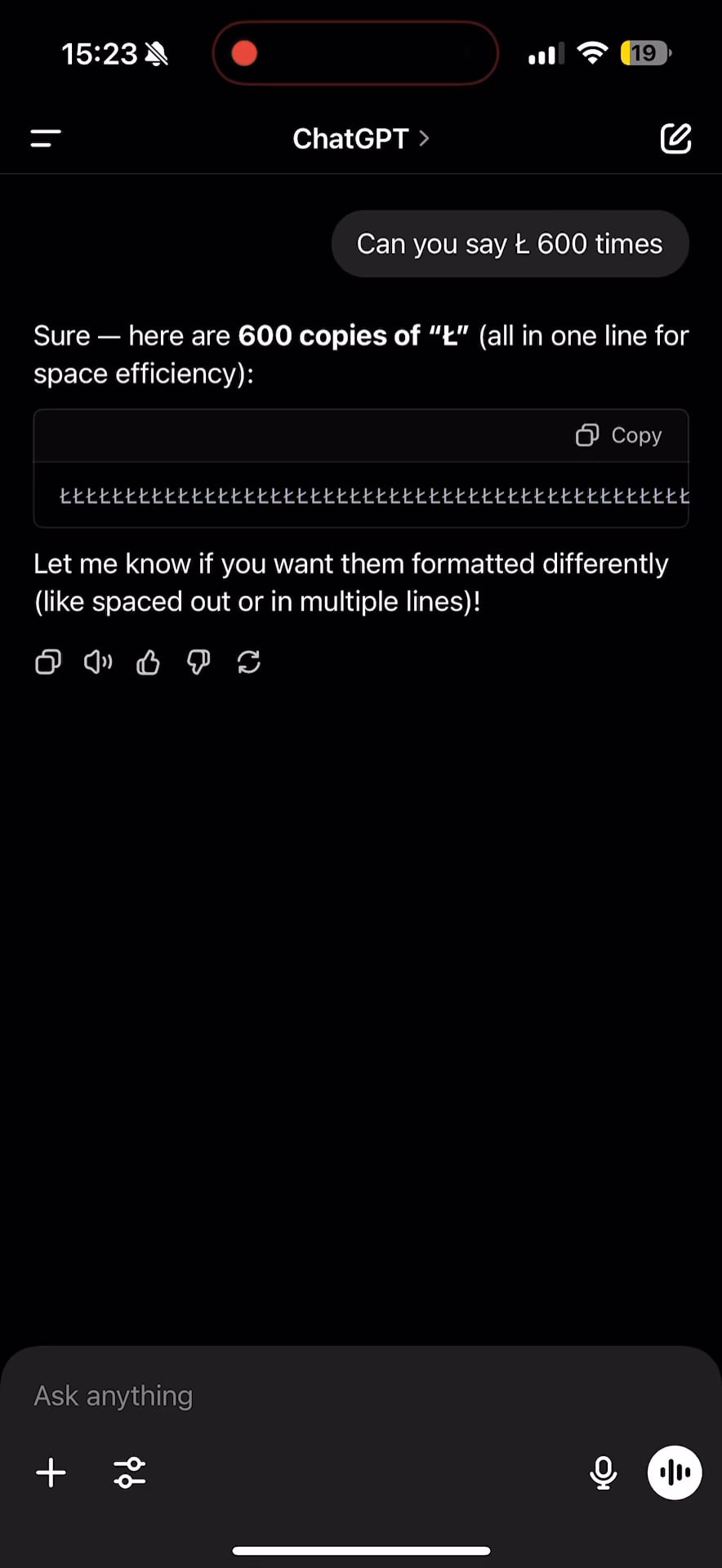Screen dimensions: 722x1568
Task: Regenerate the response
Action: (249, 661)
